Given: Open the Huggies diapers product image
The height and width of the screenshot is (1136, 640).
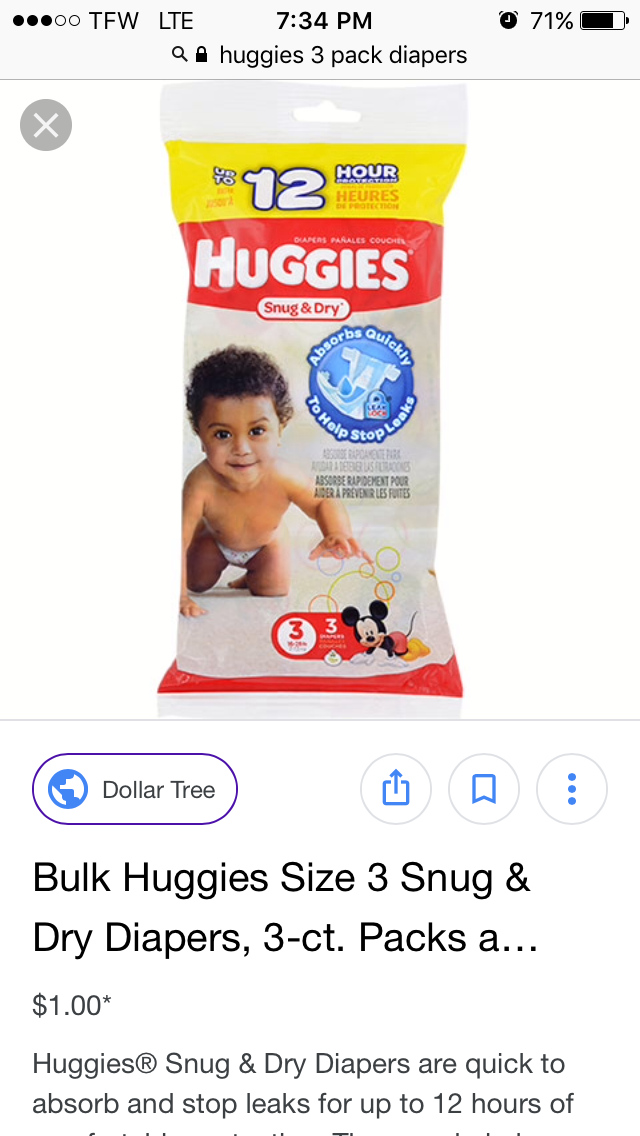Looking at the screenshot, I should 311,400.
